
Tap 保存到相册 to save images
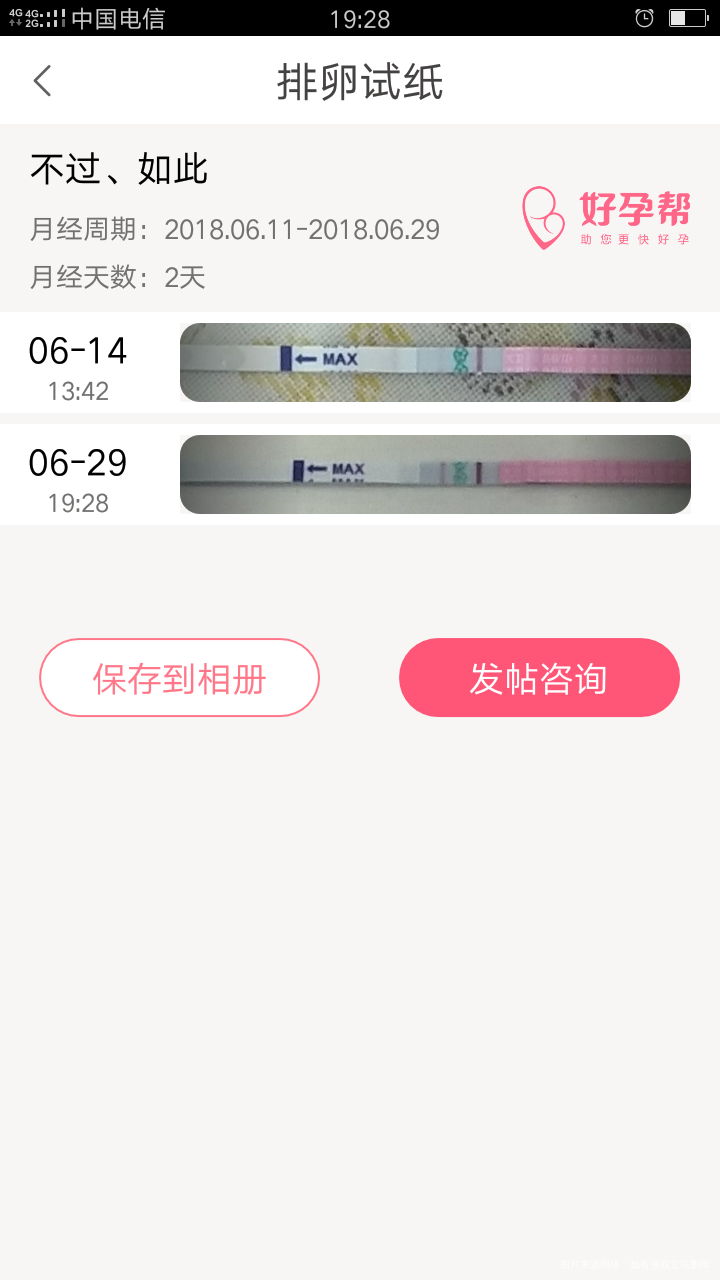(179, 677)
